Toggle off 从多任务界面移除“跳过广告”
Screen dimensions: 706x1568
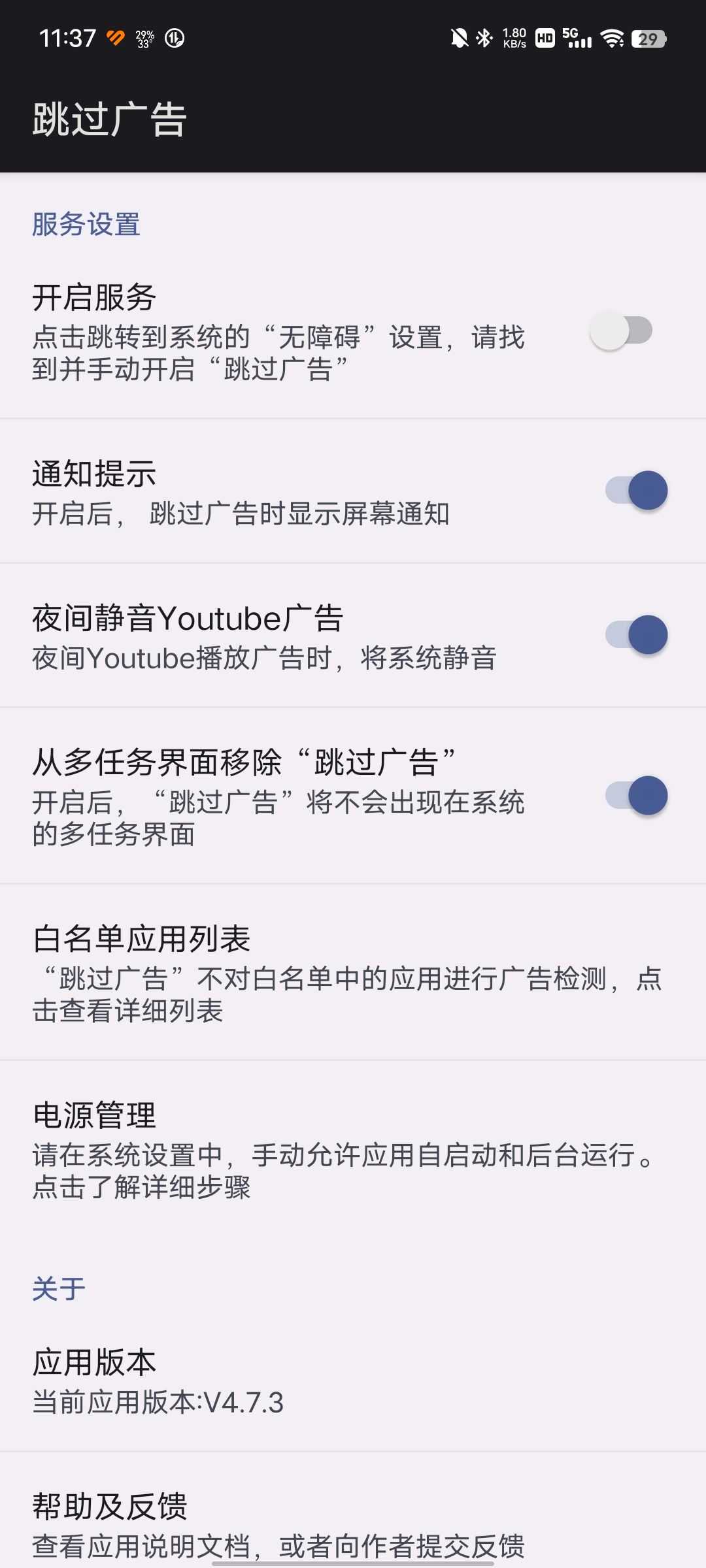(x=636, y=795)
